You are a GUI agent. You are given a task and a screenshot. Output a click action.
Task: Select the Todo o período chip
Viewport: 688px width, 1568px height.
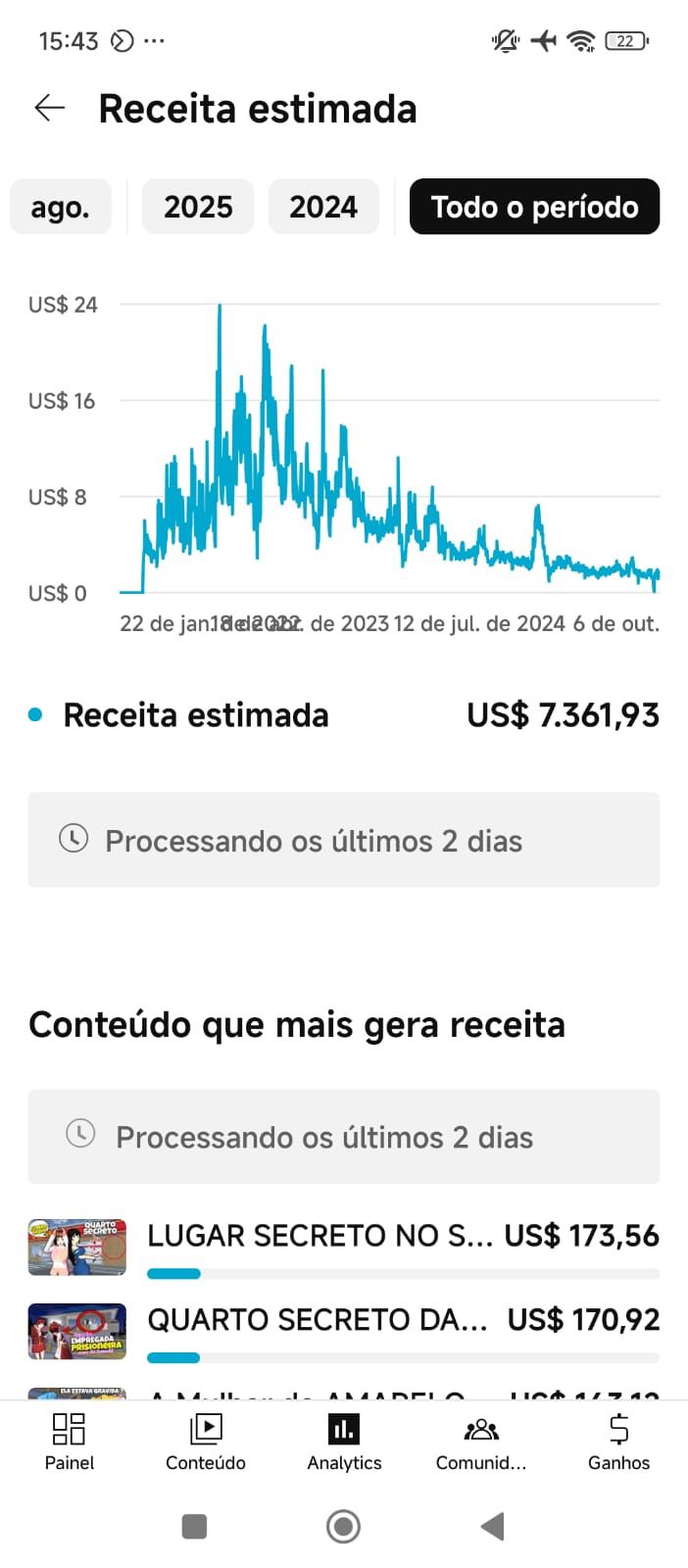(x=534, y=207)
